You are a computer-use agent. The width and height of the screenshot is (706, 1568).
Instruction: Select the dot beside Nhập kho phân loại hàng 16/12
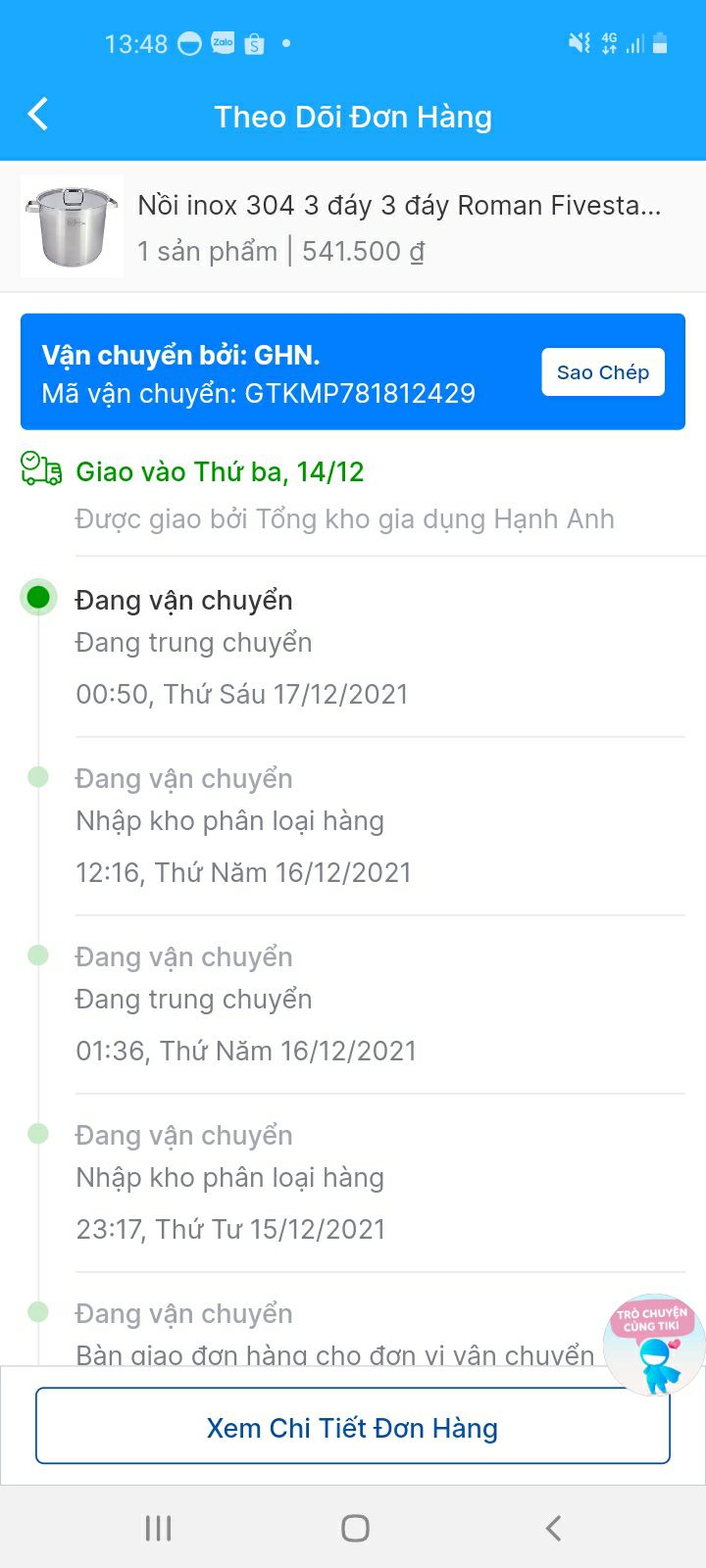coord(38,775)
